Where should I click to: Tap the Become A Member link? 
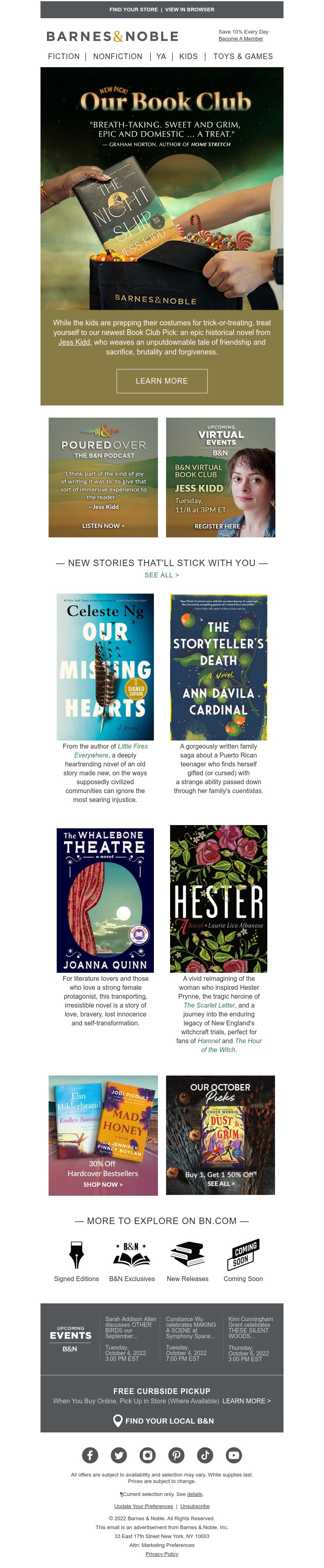[x=241, y=38]
